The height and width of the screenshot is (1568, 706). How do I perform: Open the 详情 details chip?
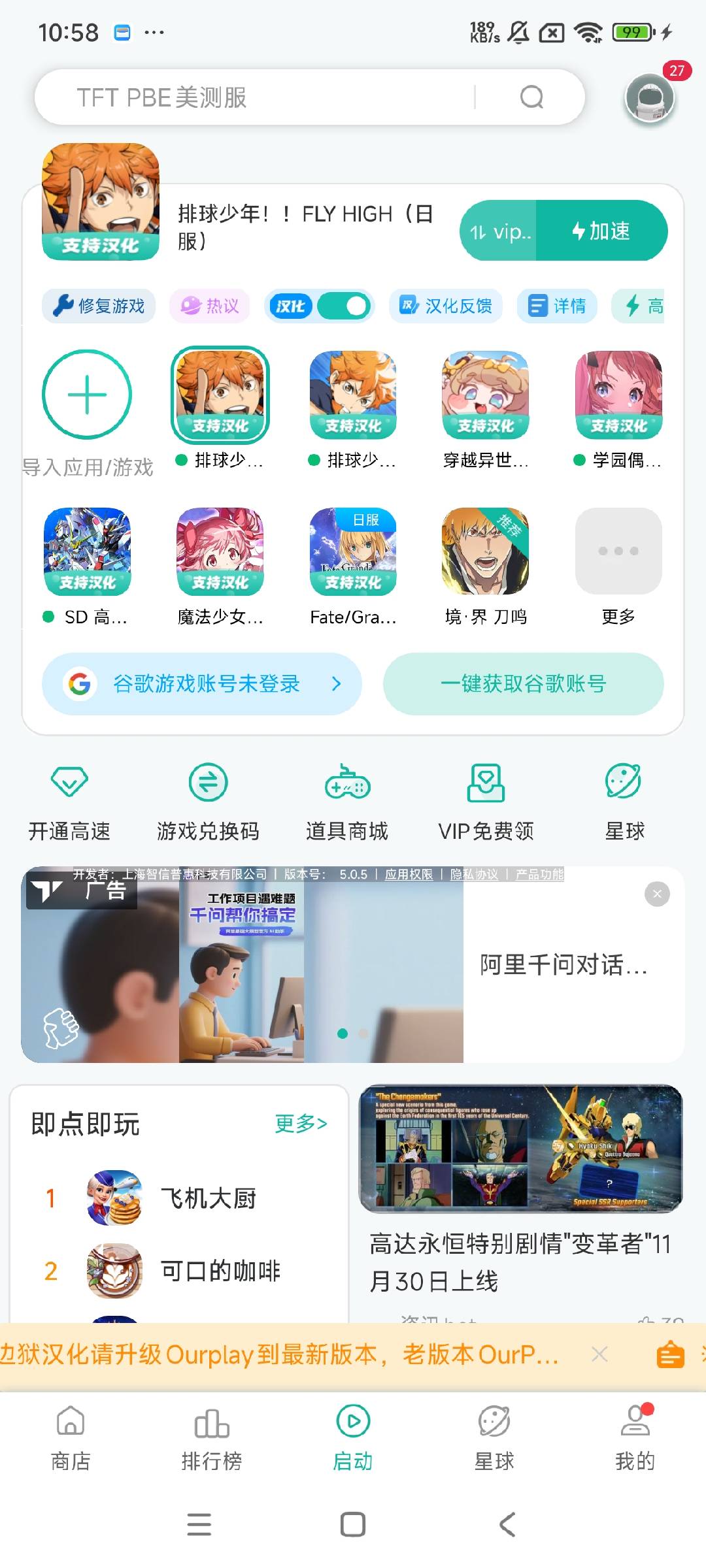[x=557, y=306]
